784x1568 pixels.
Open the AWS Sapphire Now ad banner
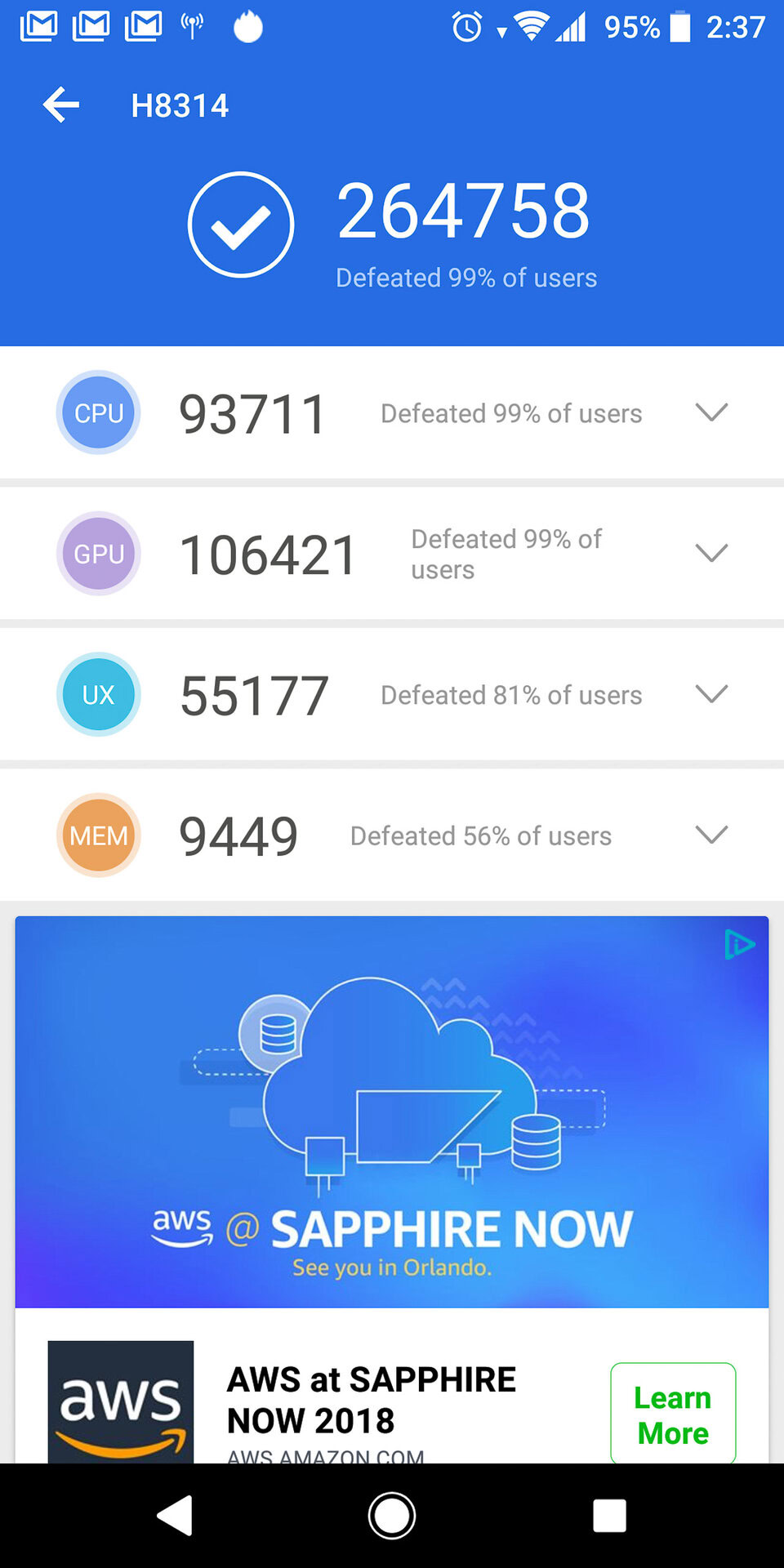392,1111
